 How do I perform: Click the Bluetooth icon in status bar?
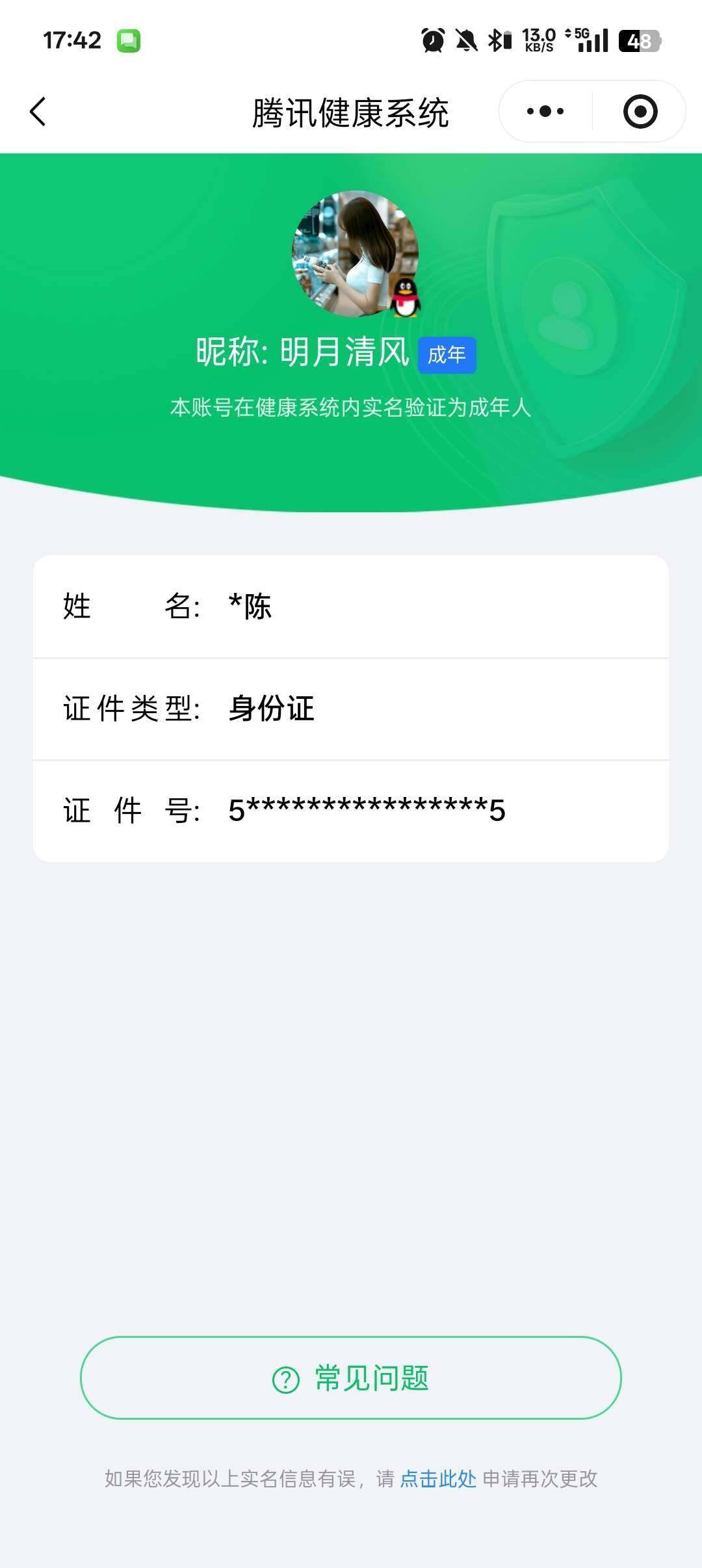click(x=495, y=39)
